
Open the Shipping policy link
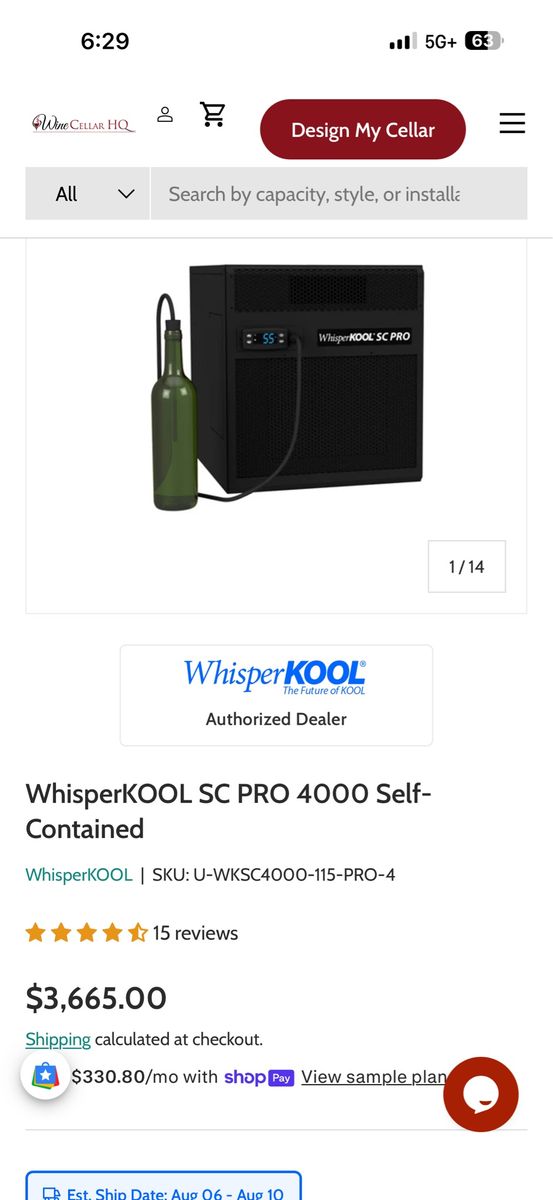[x=58, y=1039]
